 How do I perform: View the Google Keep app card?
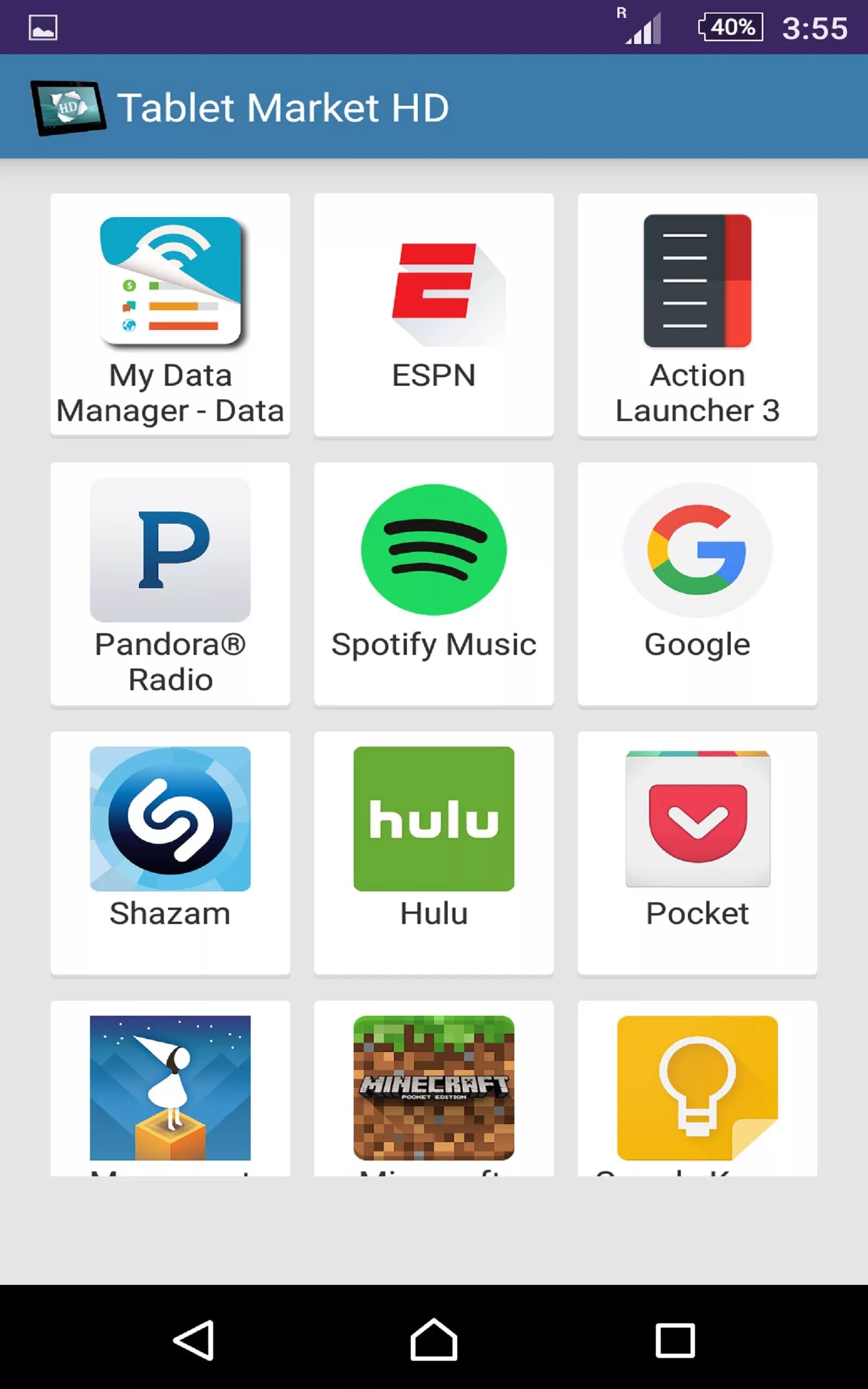pyautogui.click(x=697, y=1088)
